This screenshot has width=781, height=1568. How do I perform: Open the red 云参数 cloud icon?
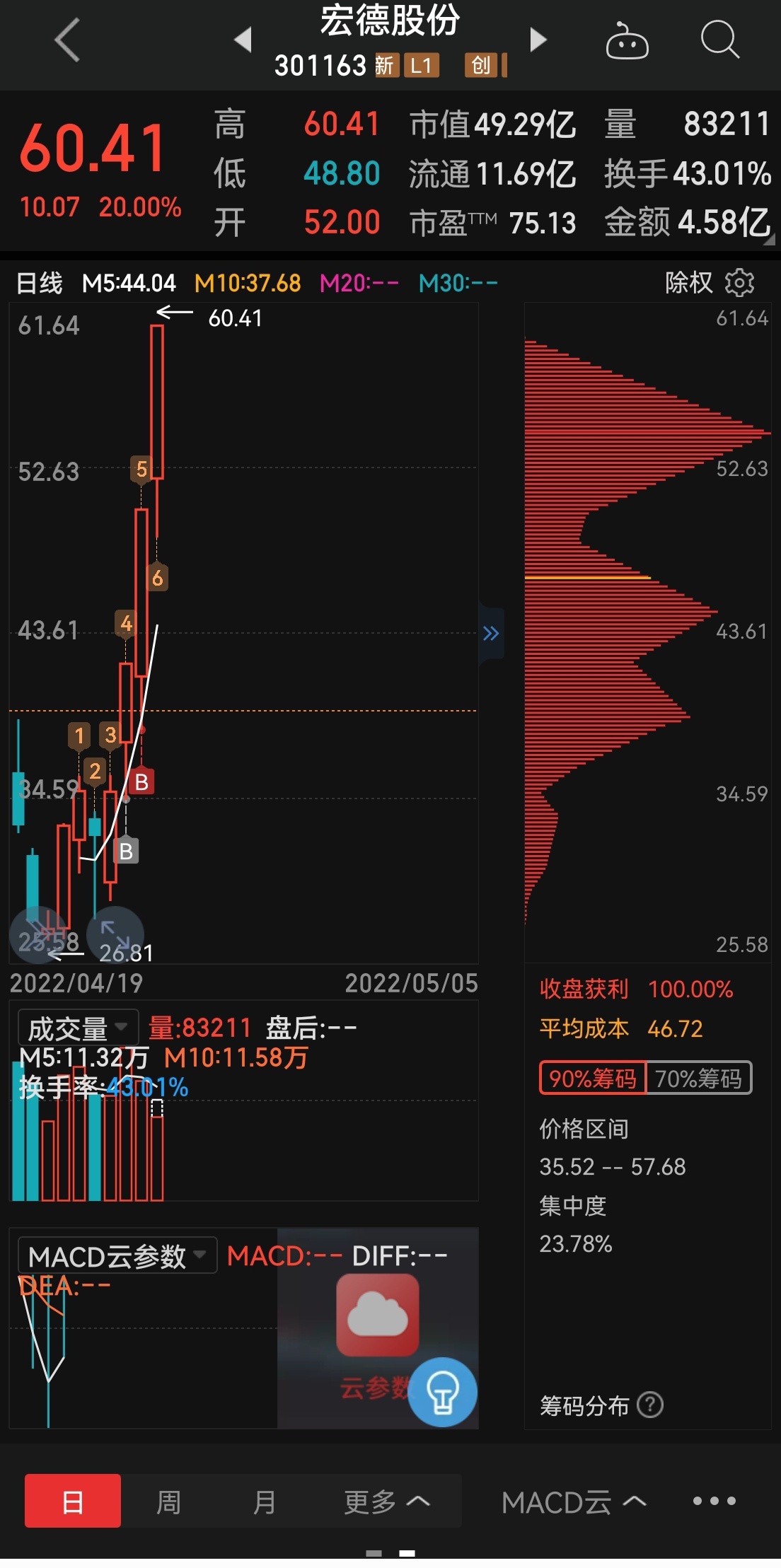(x=377, y=1313)
